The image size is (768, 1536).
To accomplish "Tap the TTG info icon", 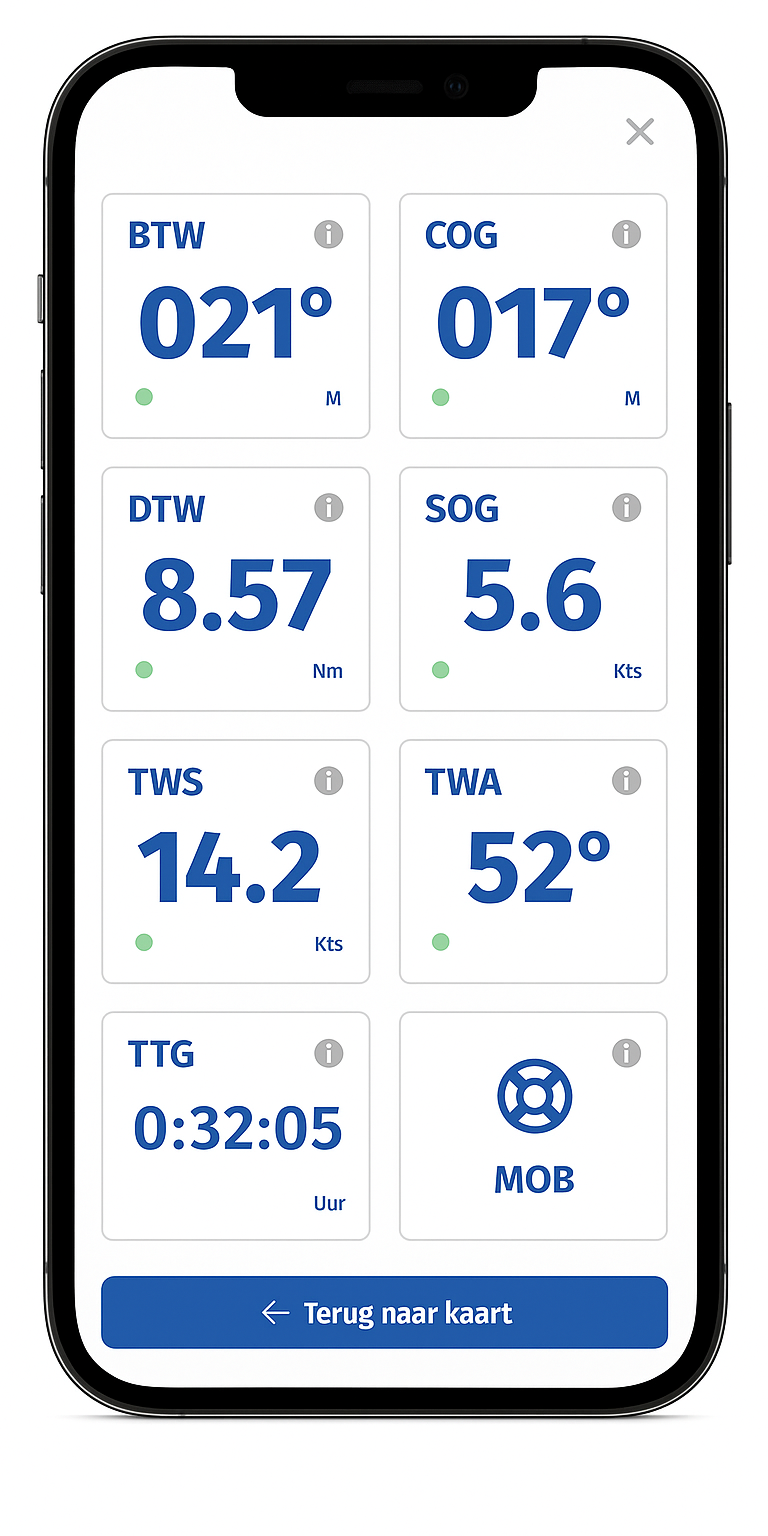I will pyautogui.click(x=328, y=1053).
